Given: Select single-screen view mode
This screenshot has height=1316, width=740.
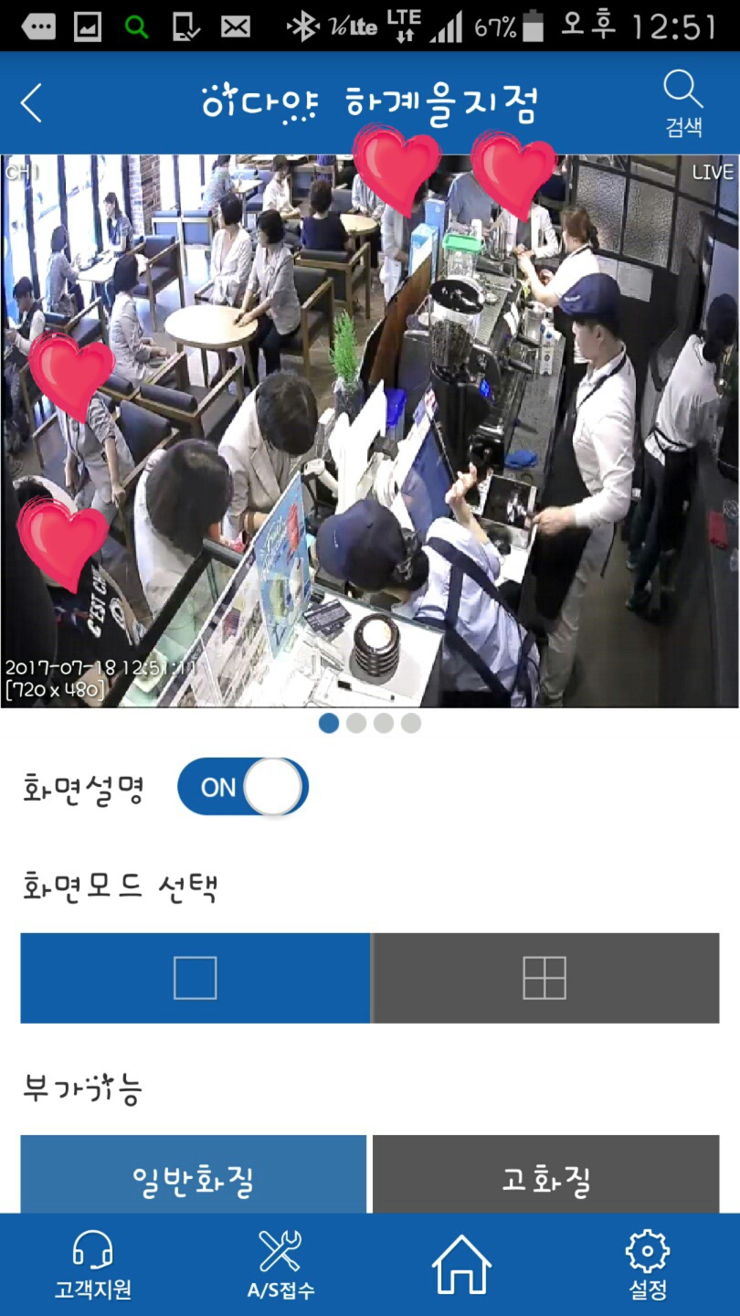Looking at the screenshot, I should coord(195,978).
